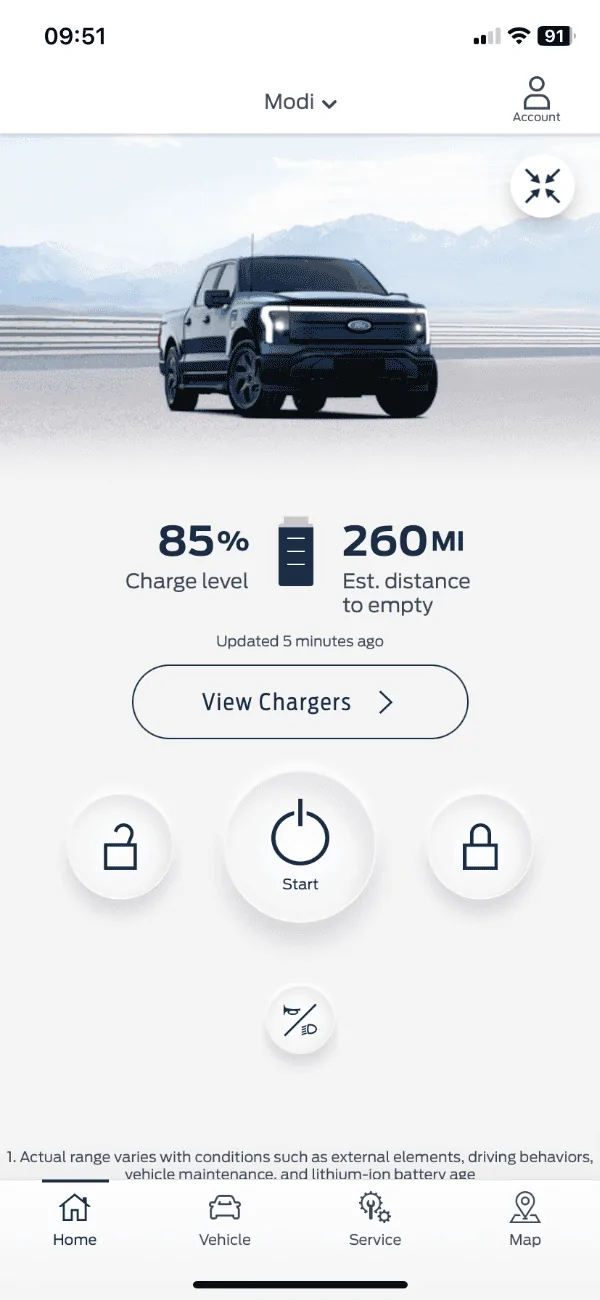Open the Account profile
Viewport: 600px width, 1300px height.
coord(537,100)
